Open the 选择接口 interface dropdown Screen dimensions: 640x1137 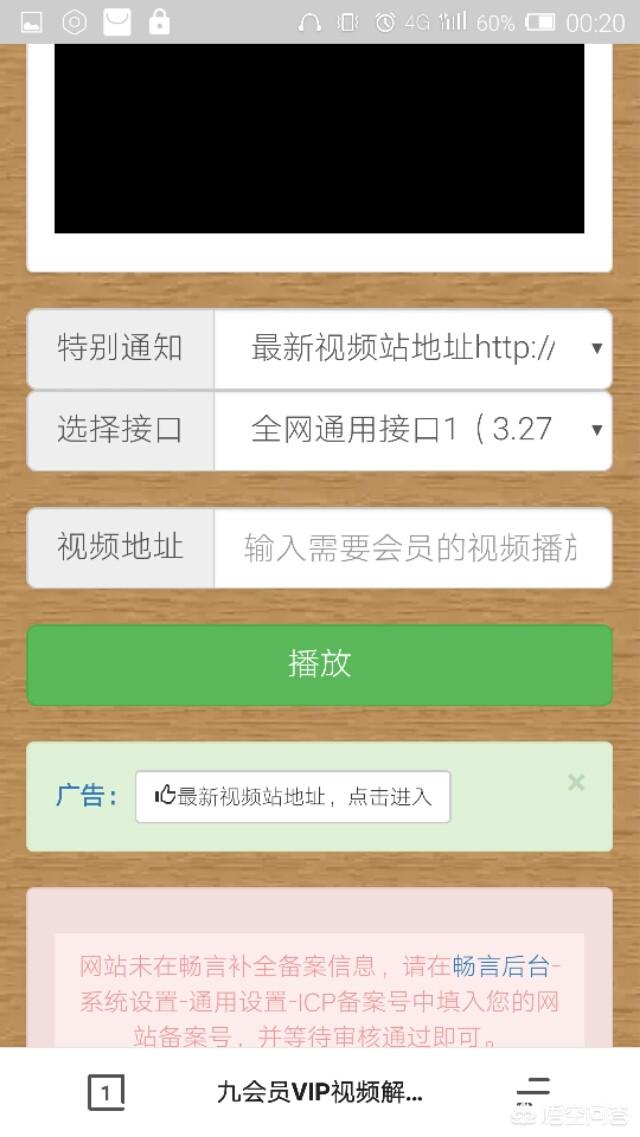413,431
